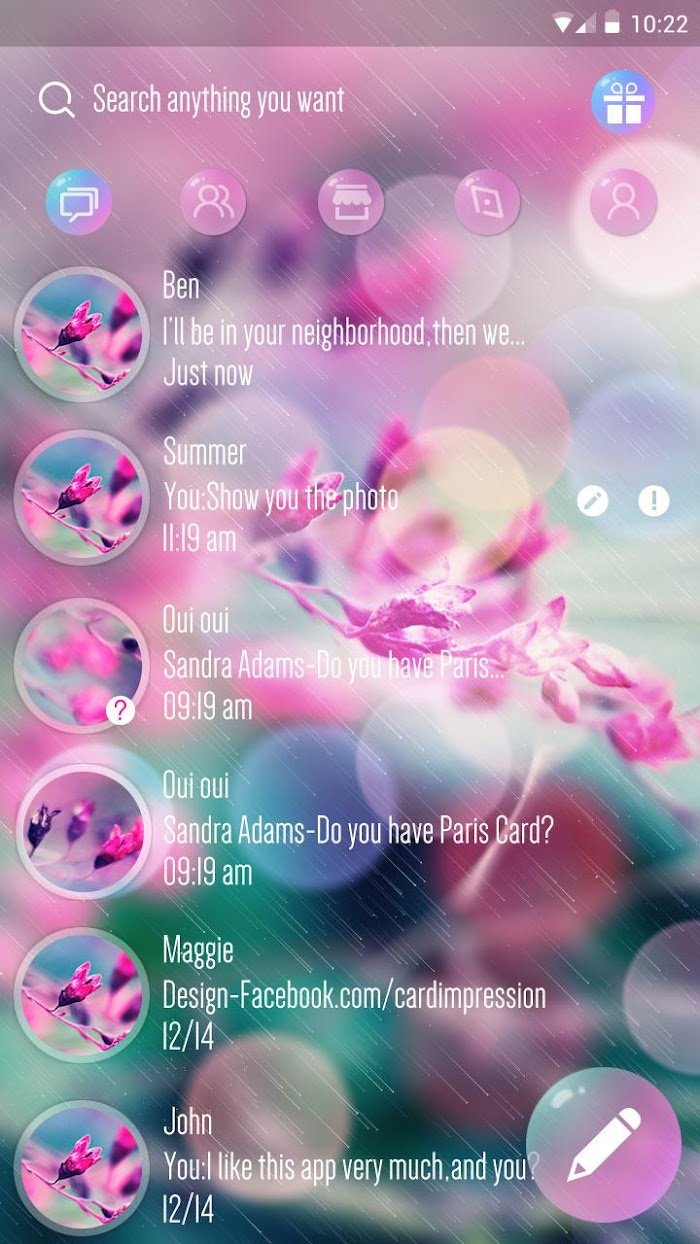Tap the pencil draft icon on Summer's row
The width and height of the screenshot is (700, 1244).
point(593,500)
